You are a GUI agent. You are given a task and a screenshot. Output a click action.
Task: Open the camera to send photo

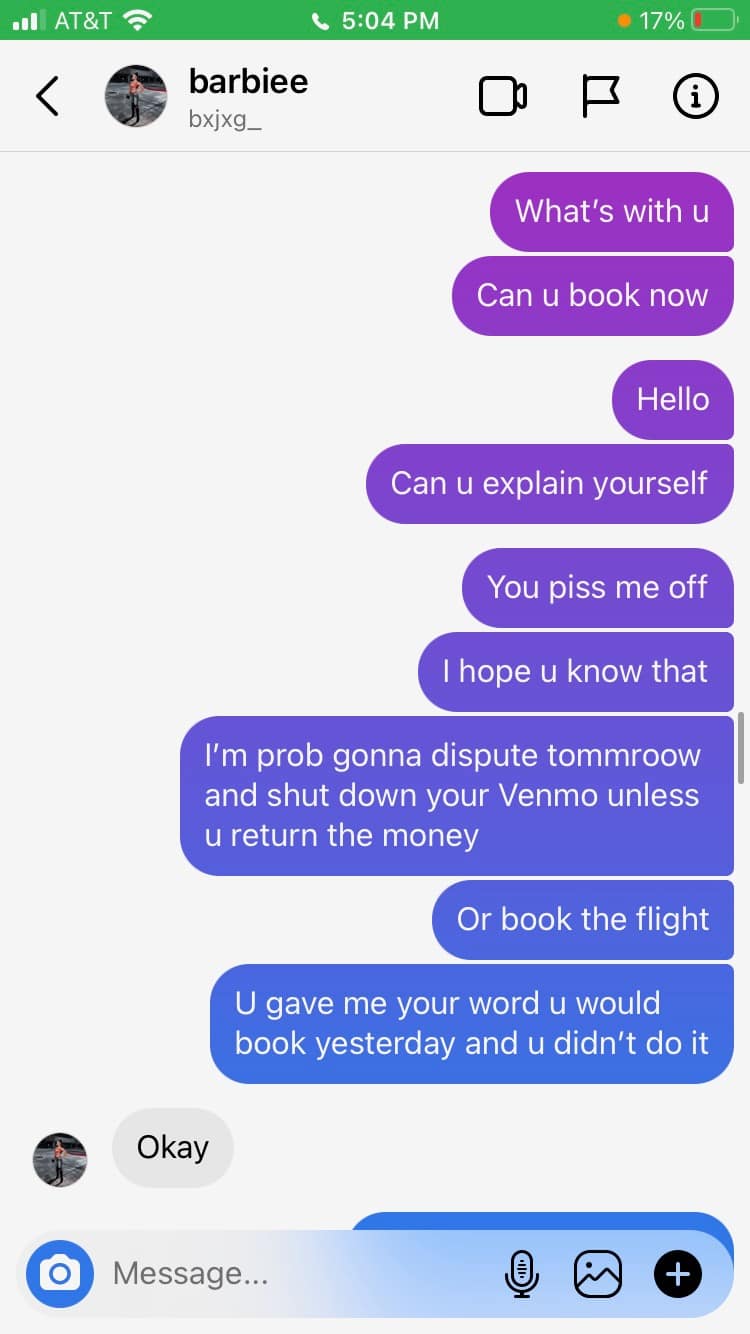(x=60, y=1273)
